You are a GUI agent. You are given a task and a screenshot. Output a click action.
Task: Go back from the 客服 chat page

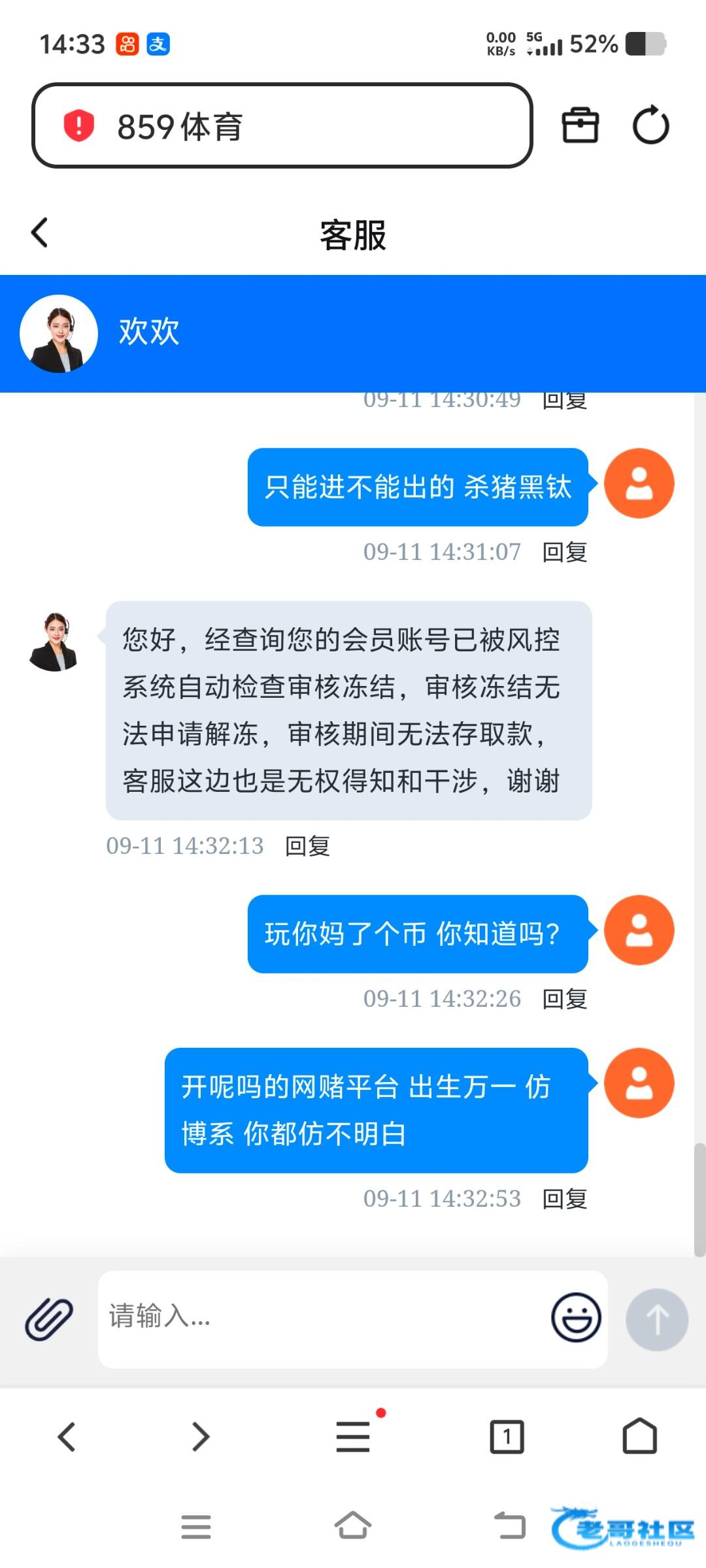pos(40,233)
